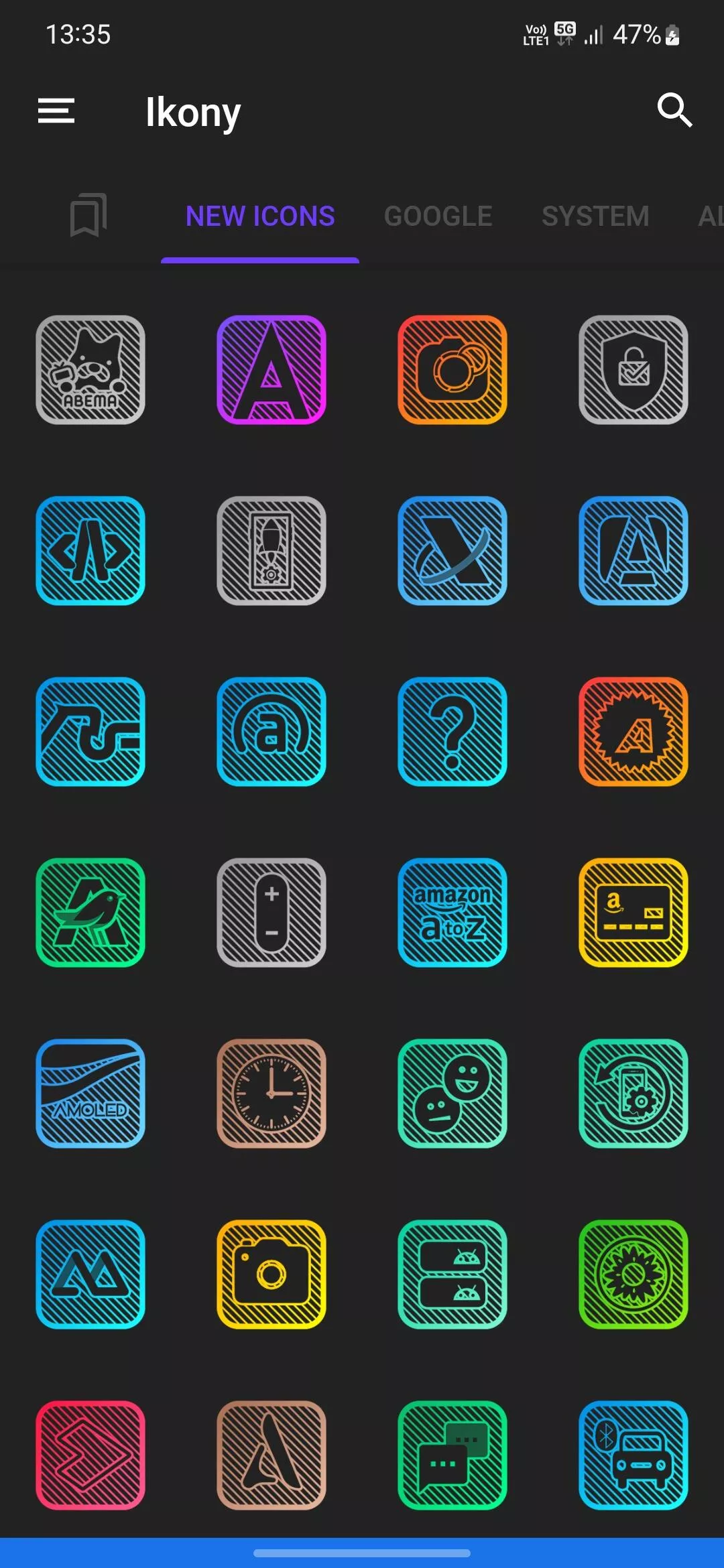Tap the yellow camera icon

point(271,1275)
